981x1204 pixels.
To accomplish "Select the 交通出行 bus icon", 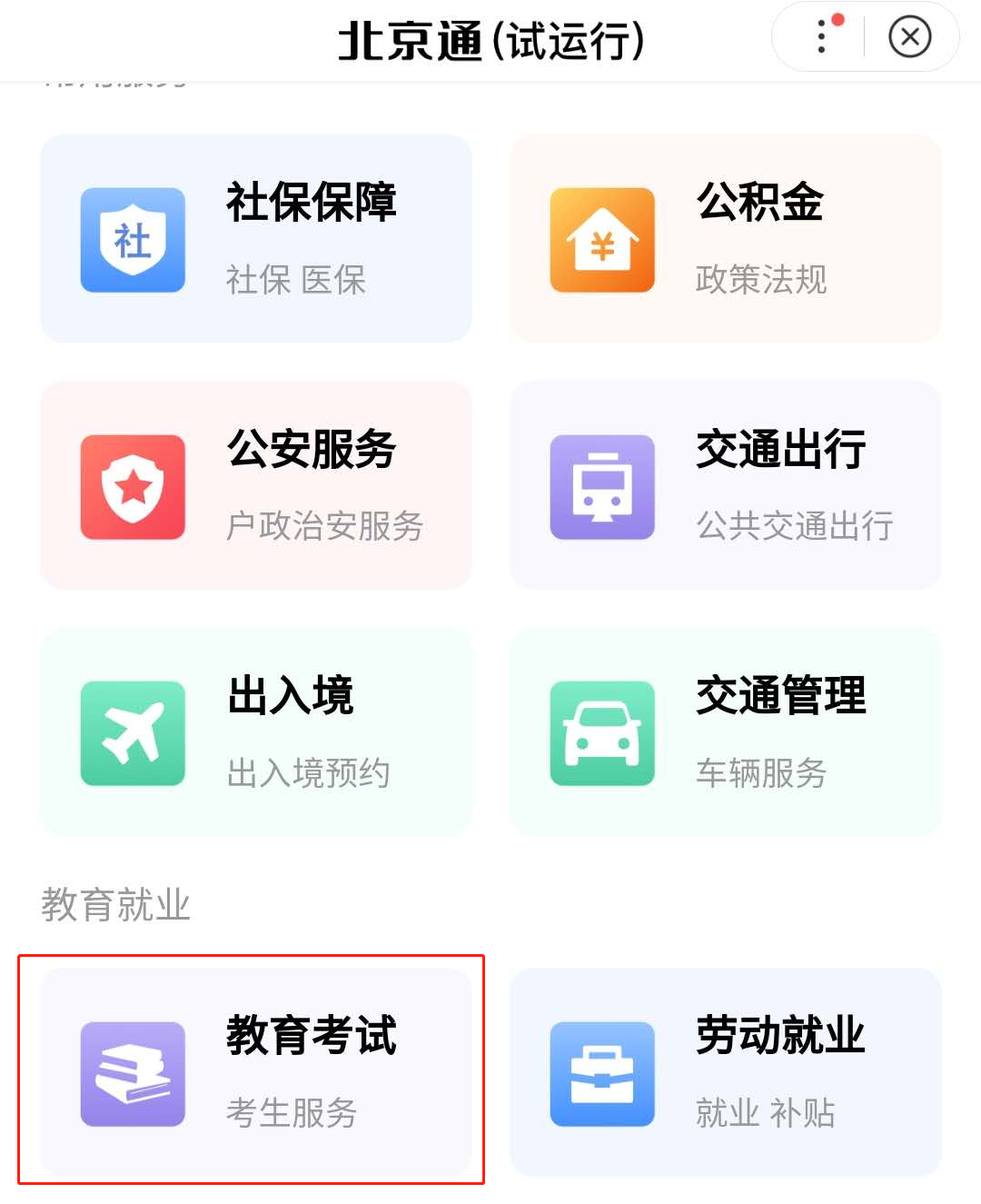I will pos(602,486).
